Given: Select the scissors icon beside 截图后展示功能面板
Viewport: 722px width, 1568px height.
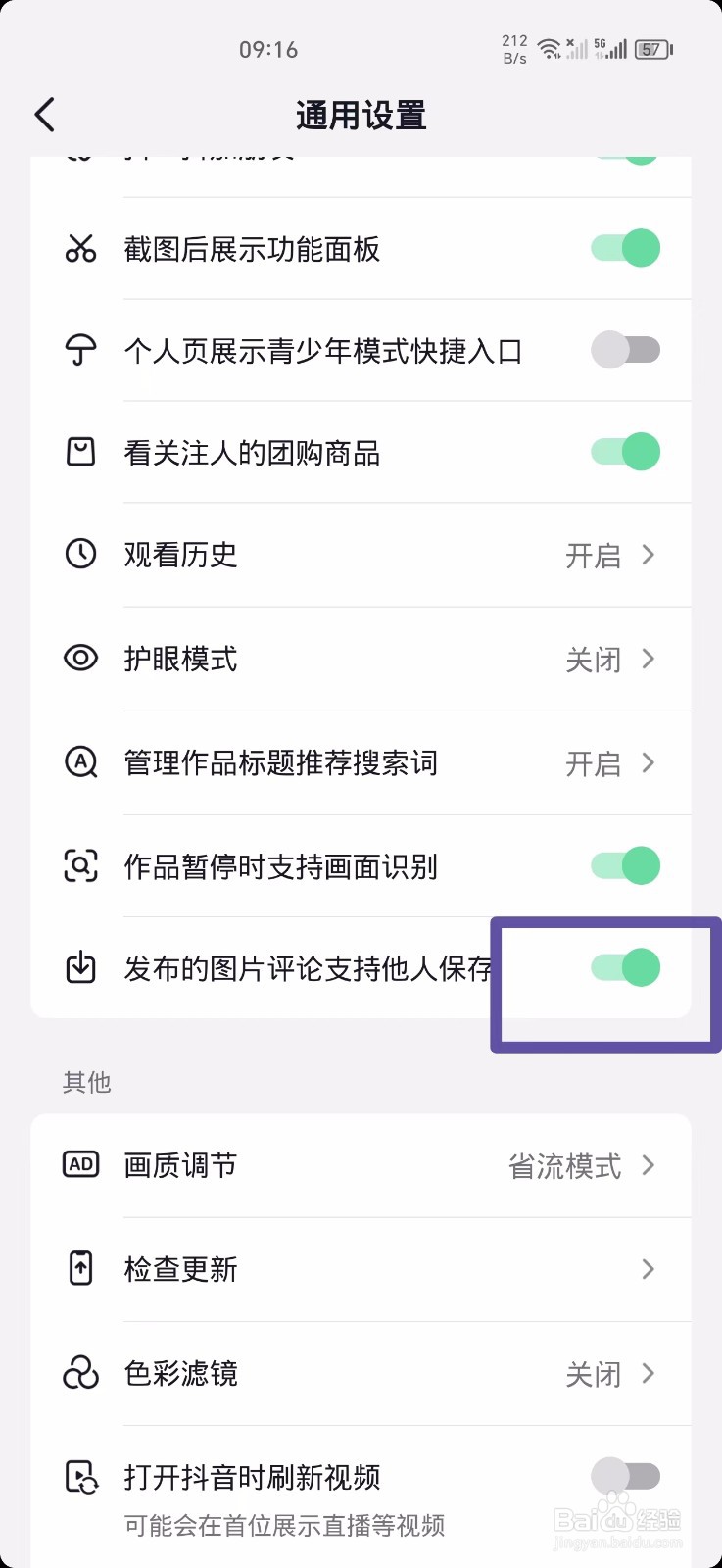Looking at the screenshot, I should click(80, 248).
